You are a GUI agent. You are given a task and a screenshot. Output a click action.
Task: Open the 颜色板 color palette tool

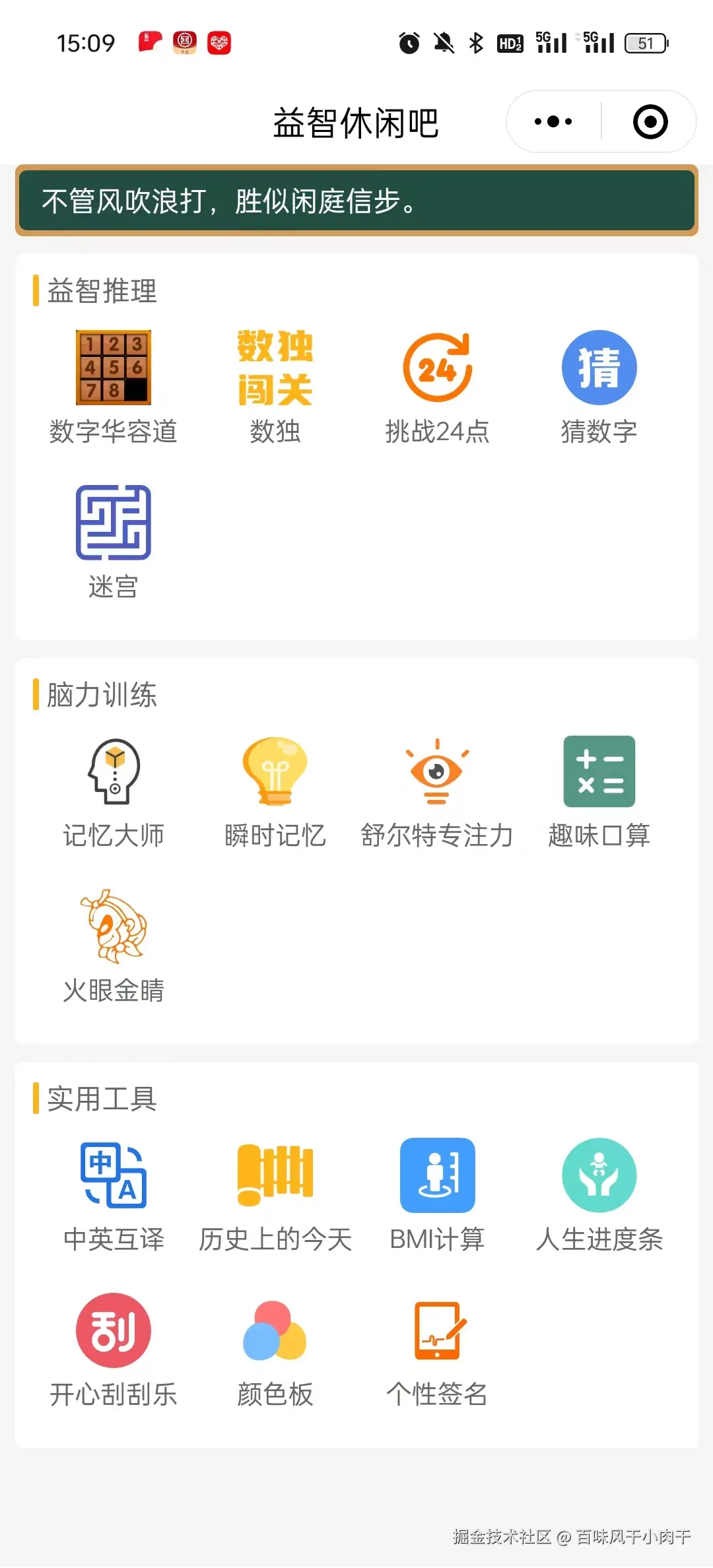(x=275, y=1330)
